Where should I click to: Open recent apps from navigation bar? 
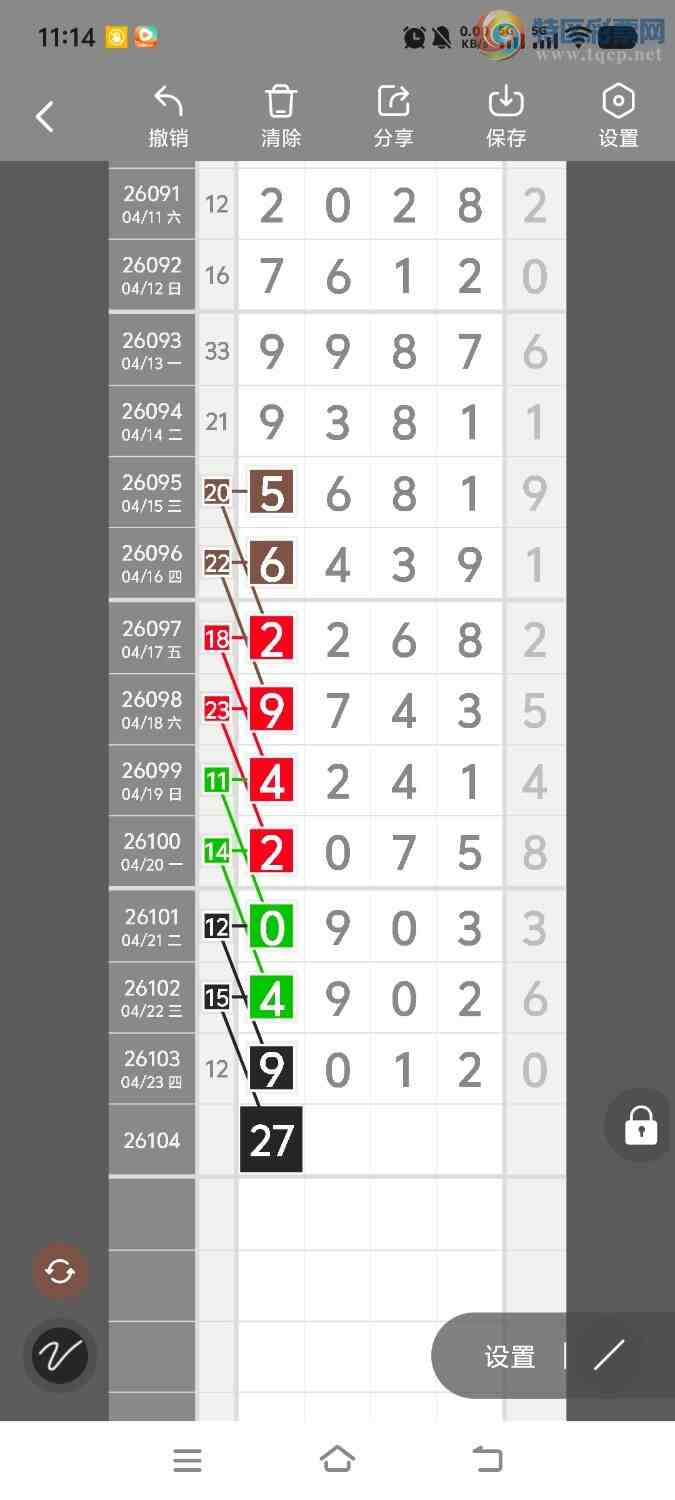point(187,1460)
